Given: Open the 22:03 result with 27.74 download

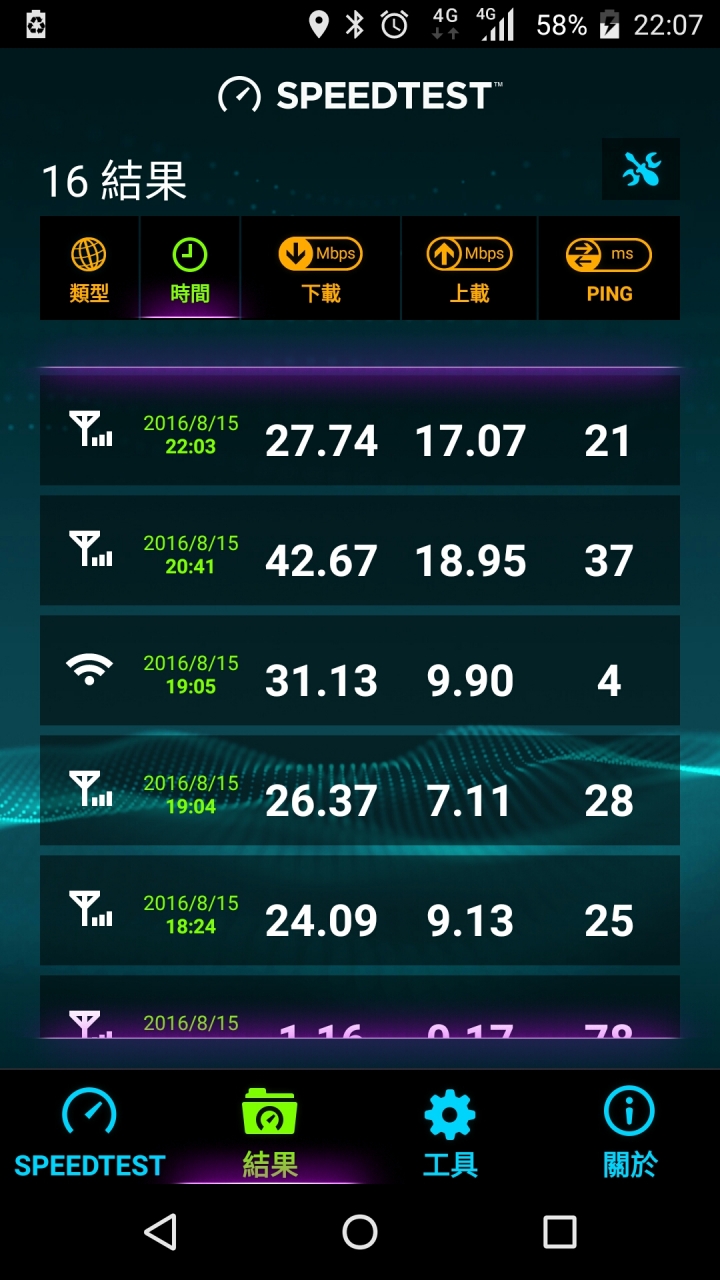Looking at the screenshot, I should click(360, 431).
